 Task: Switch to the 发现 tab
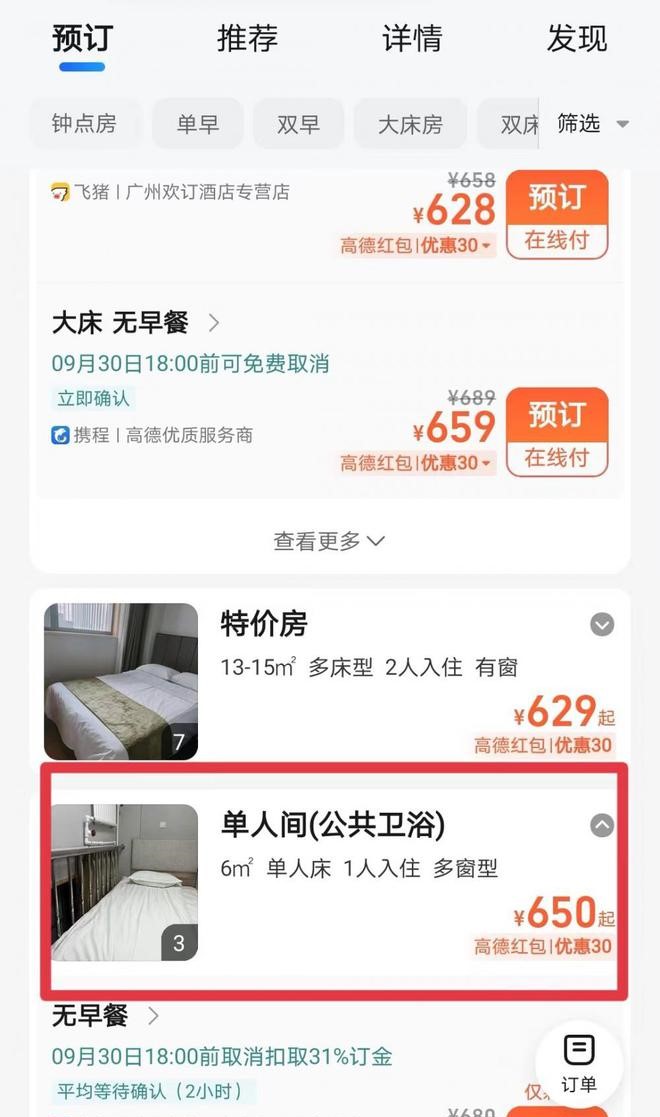(577, 38)
